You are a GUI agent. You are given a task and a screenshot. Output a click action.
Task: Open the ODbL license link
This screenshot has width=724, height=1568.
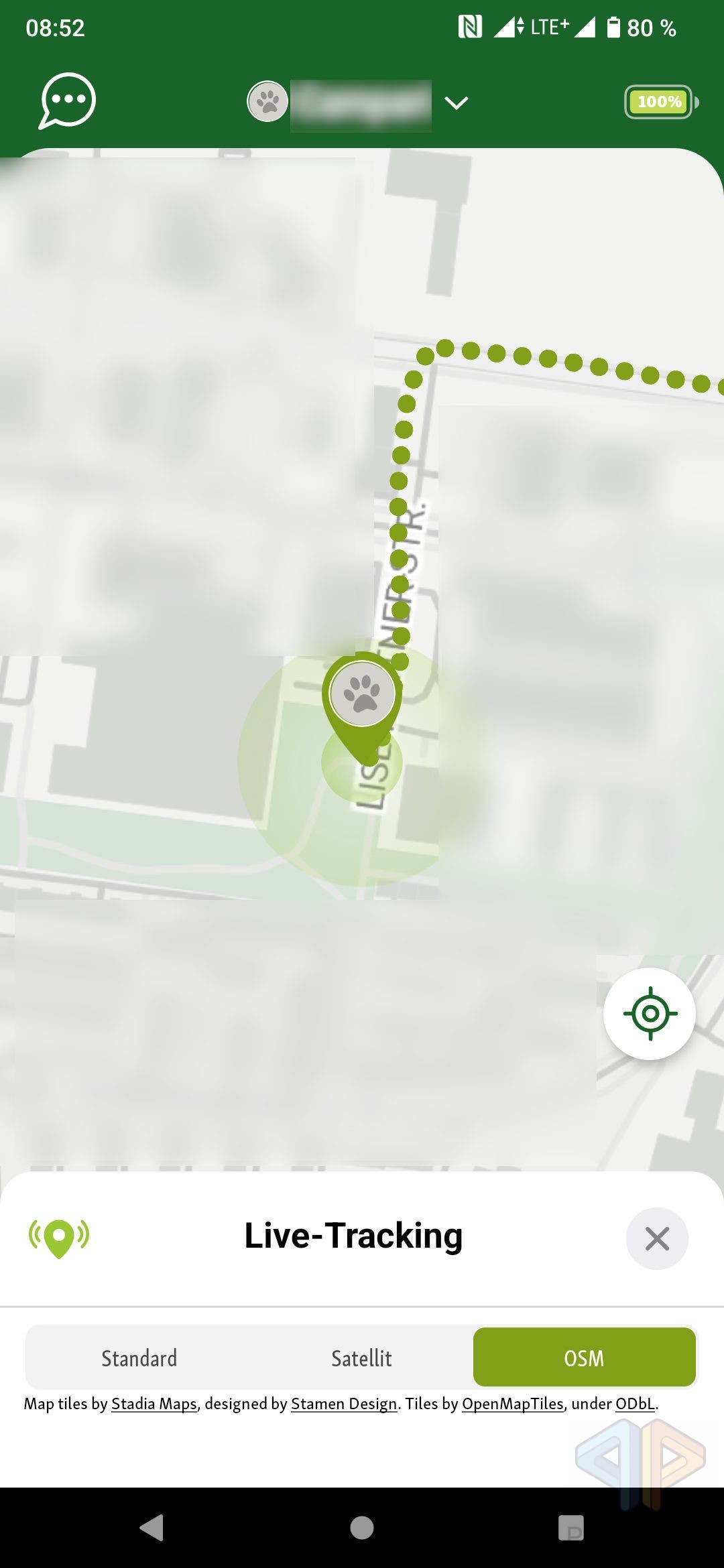pos(635,1404)
